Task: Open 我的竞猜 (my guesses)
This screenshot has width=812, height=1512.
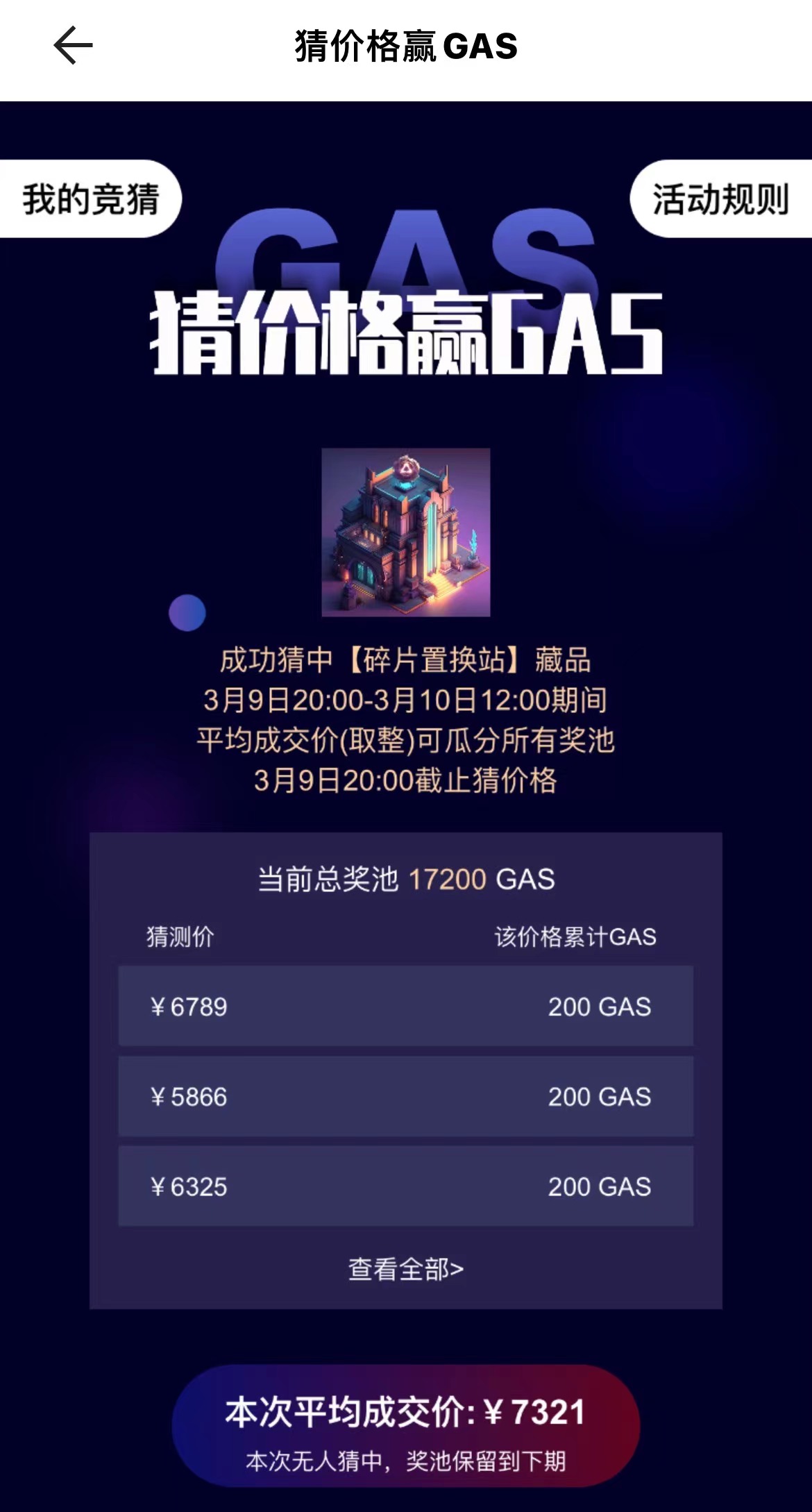Action: click(90, 199)
